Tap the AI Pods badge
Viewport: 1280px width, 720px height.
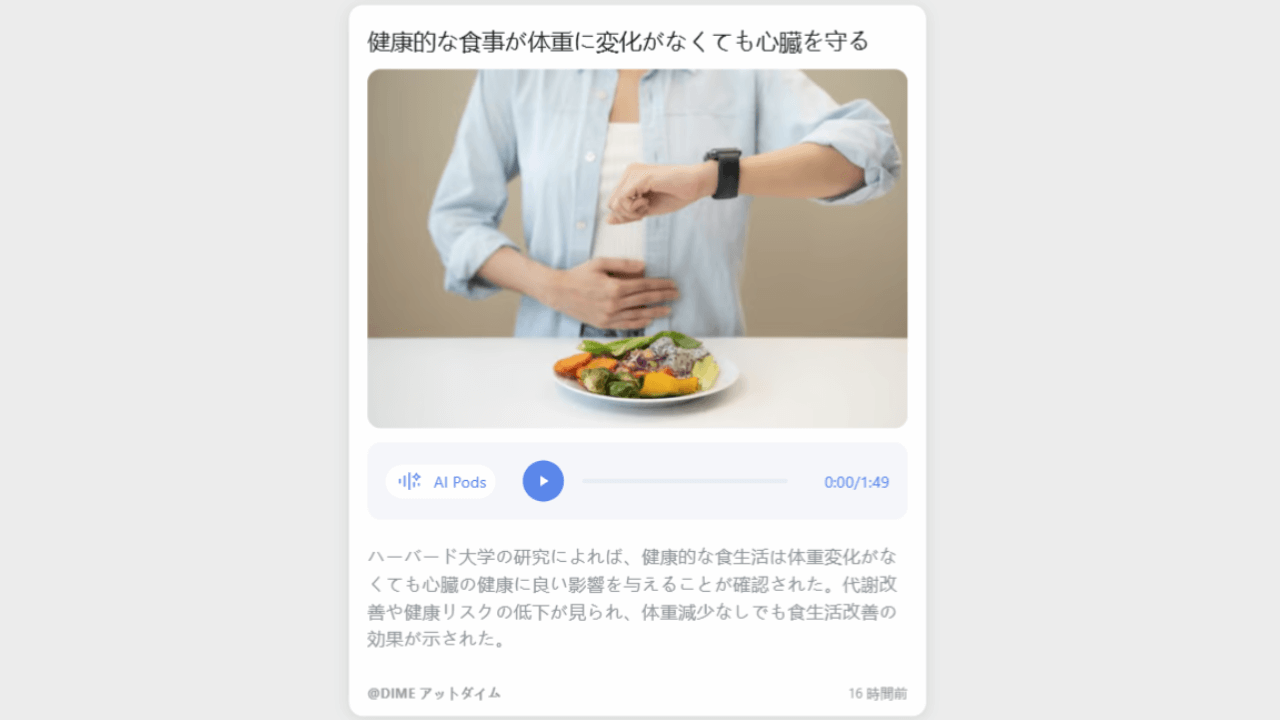441,482
